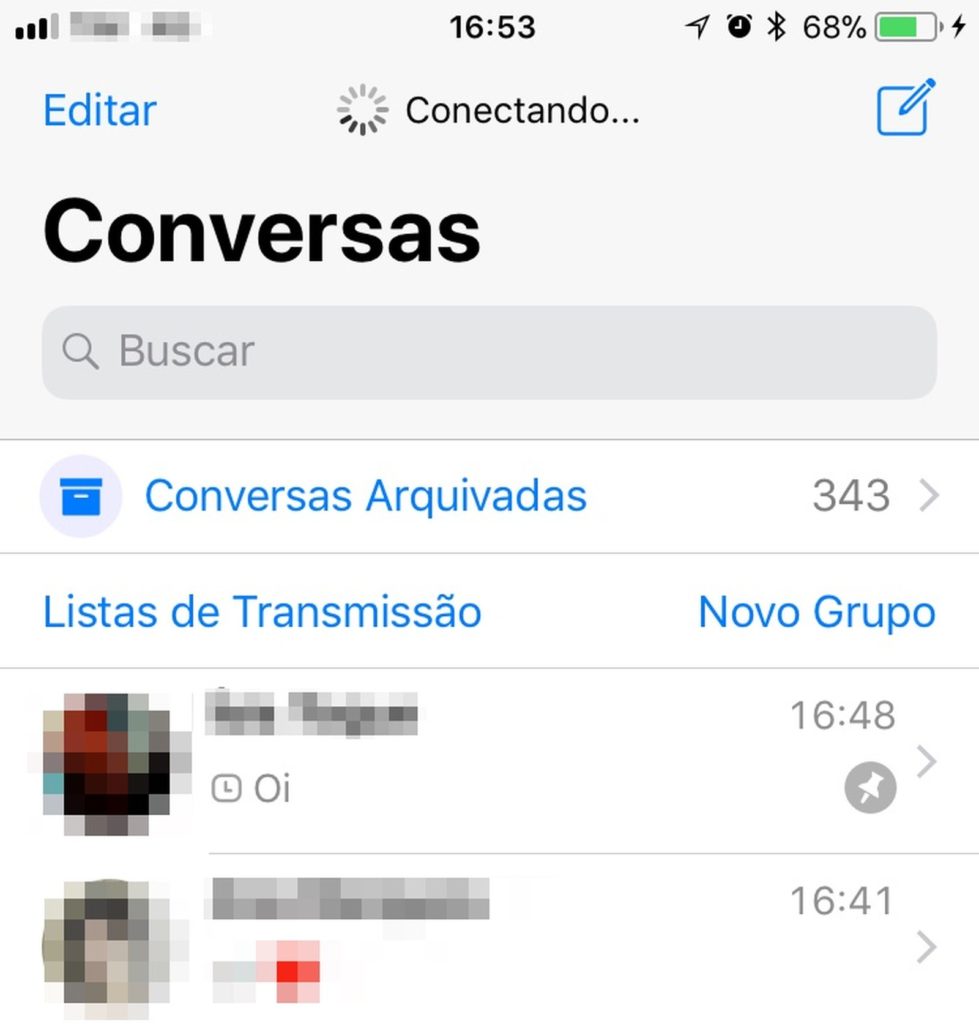Tap Editar to edit conversations
979x1024 pixels.
99,110
